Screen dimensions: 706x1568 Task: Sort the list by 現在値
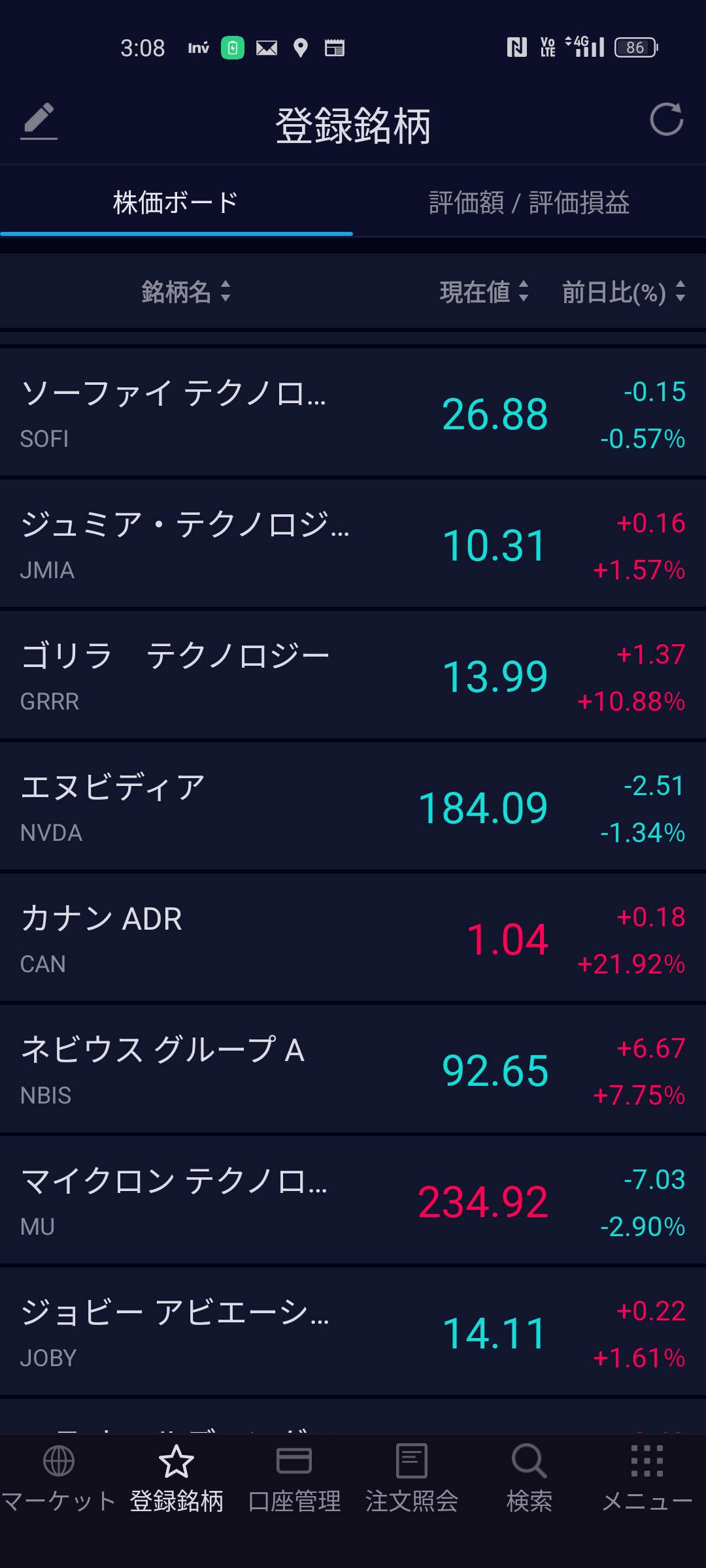click(x=484, y=291)
